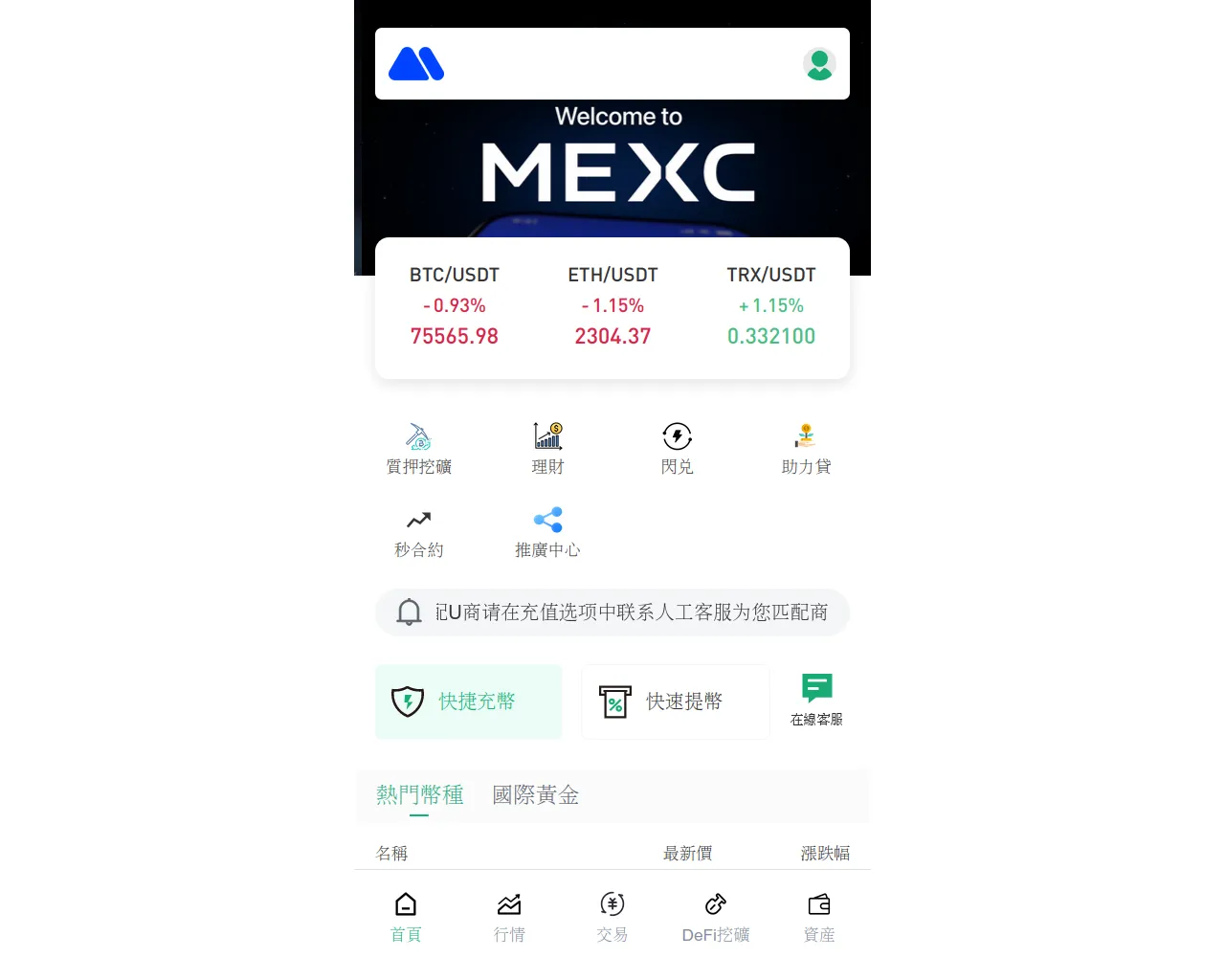
Task: Open the DeFi挖礦 tab
Action: click(x=716, y=917)
